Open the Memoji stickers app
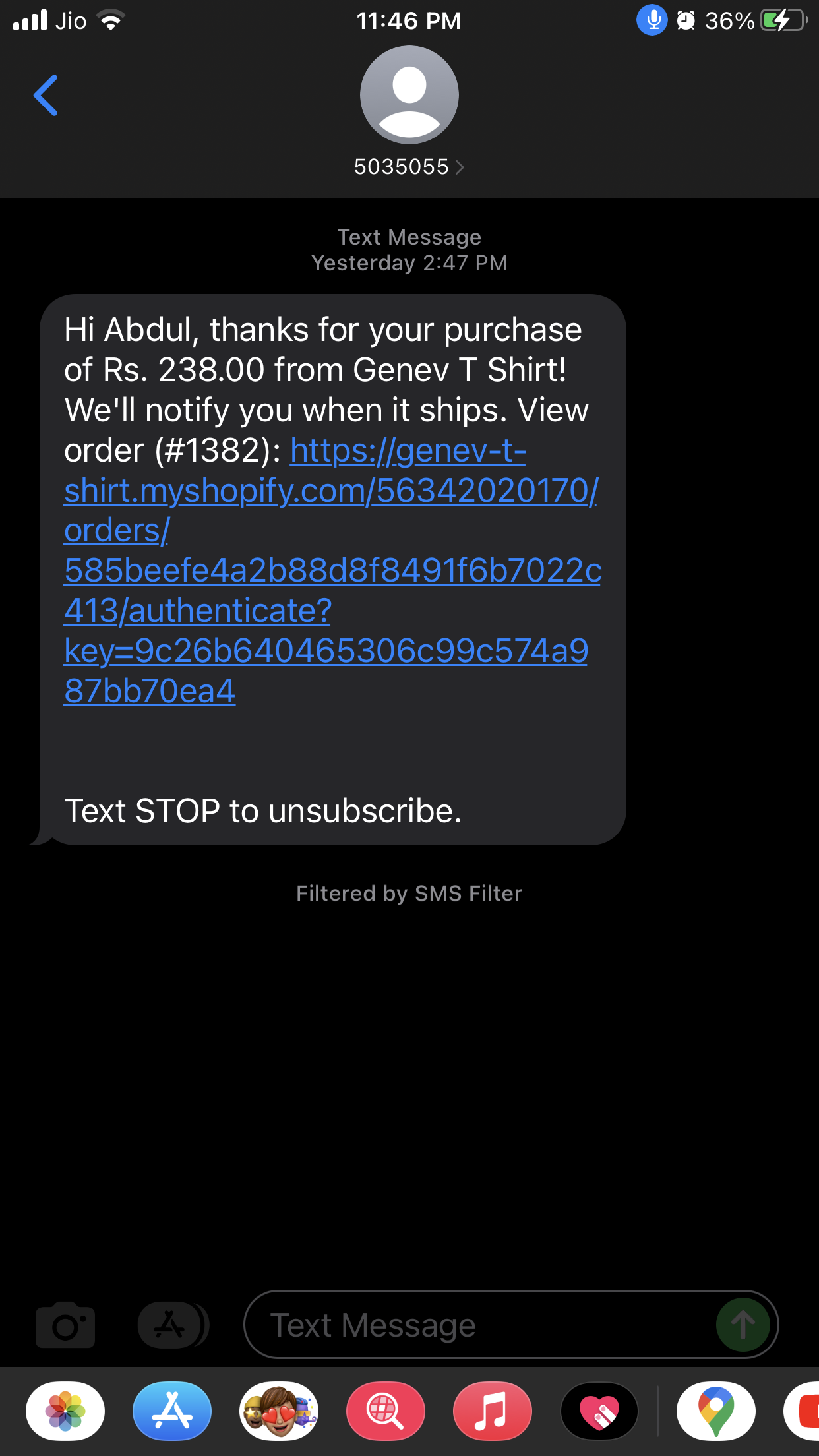 pyautogui.click(x=279, y=1412)
